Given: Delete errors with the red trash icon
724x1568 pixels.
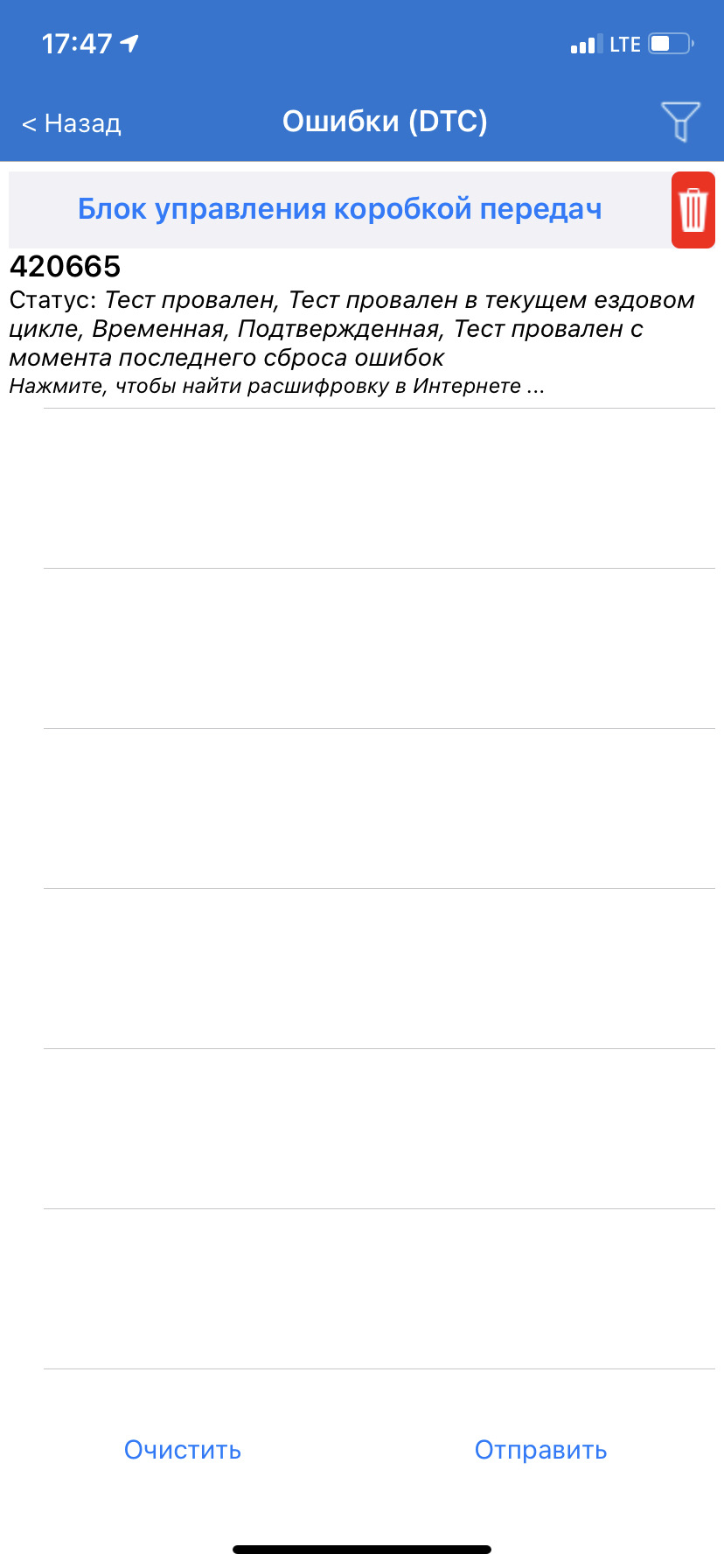Looking at the screenshot, I should click(x=693, y=210).
